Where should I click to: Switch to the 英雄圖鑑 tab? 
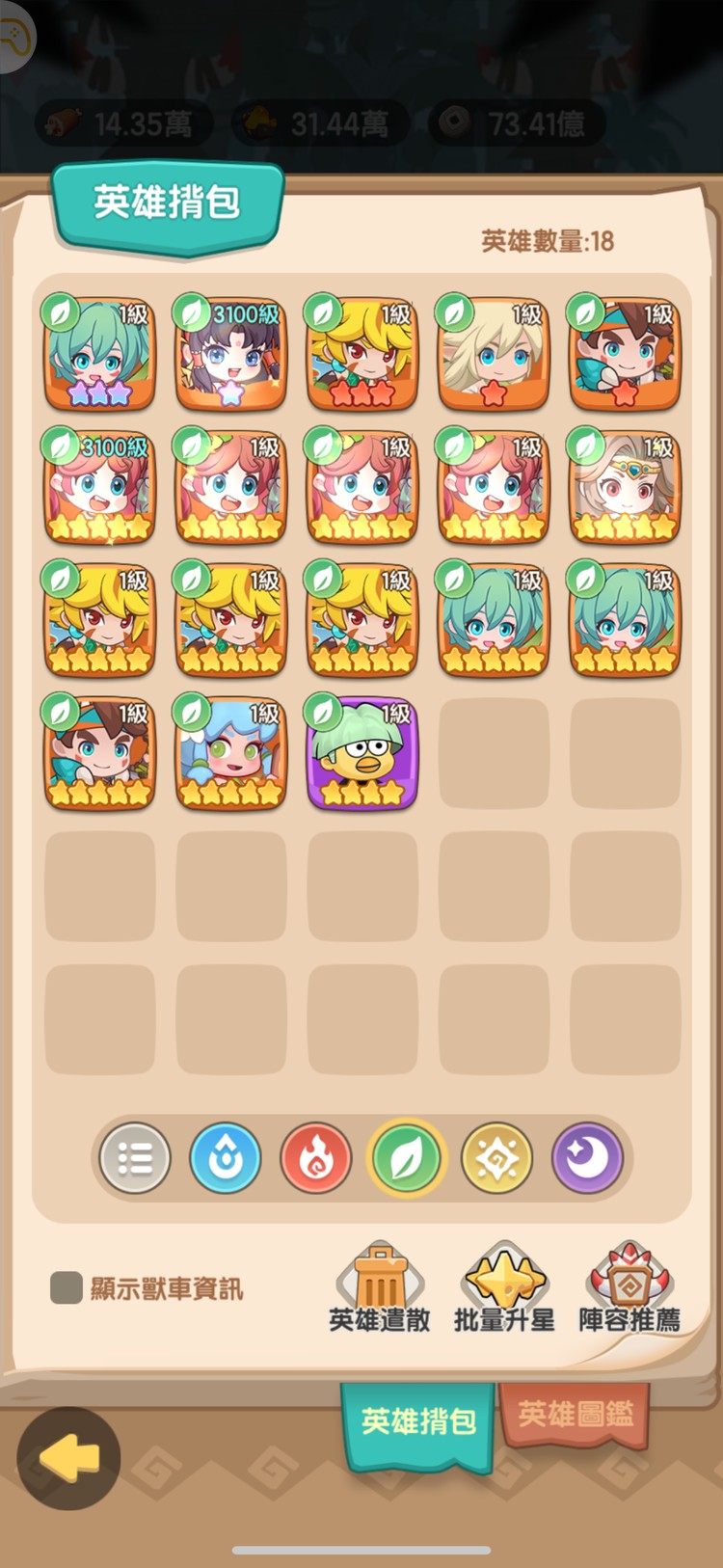point(575,1414)
